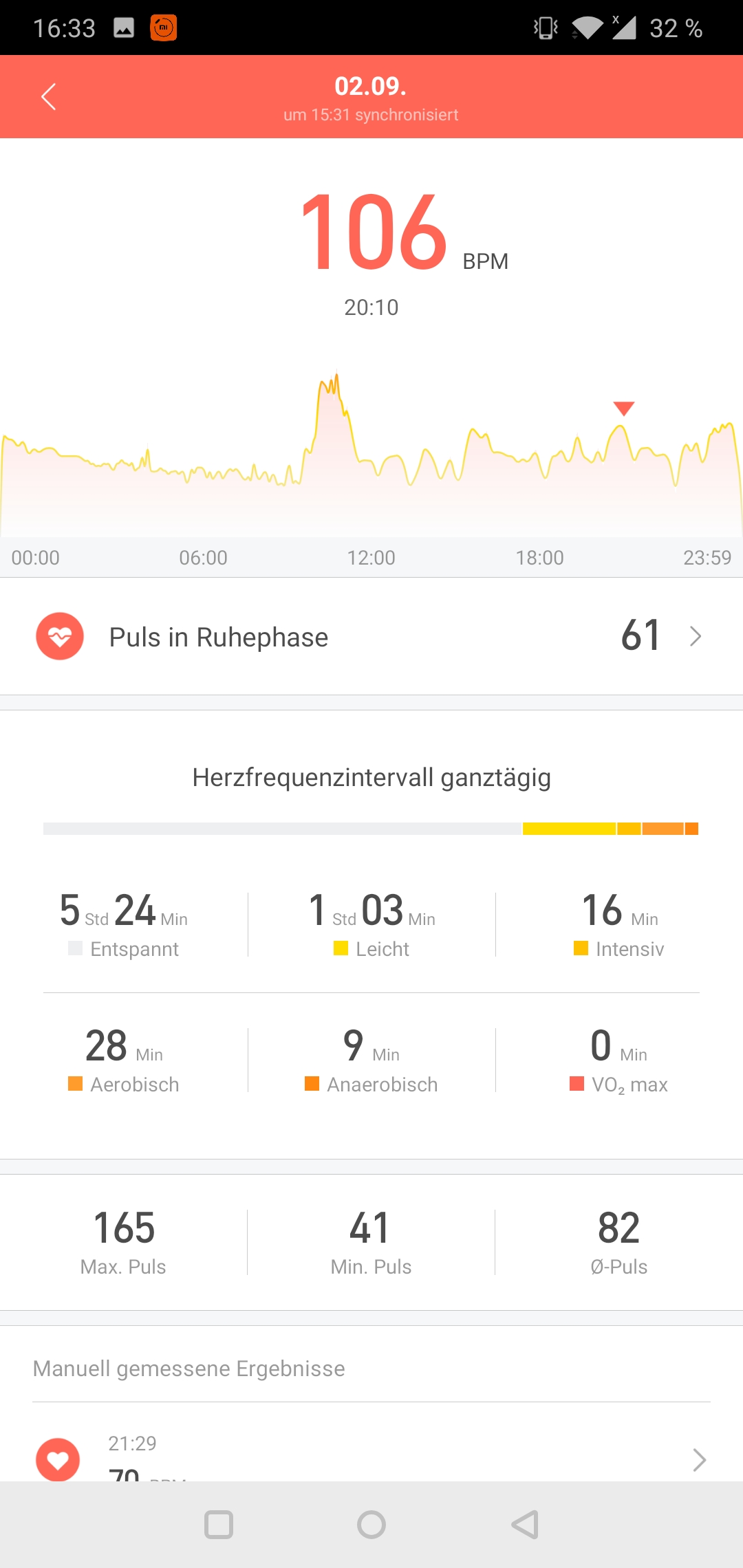This screenshot has height=1568, width=743.
Task: Open Puls in Ruhephase details
Action: pyautogui.click(x=371, y=637)
